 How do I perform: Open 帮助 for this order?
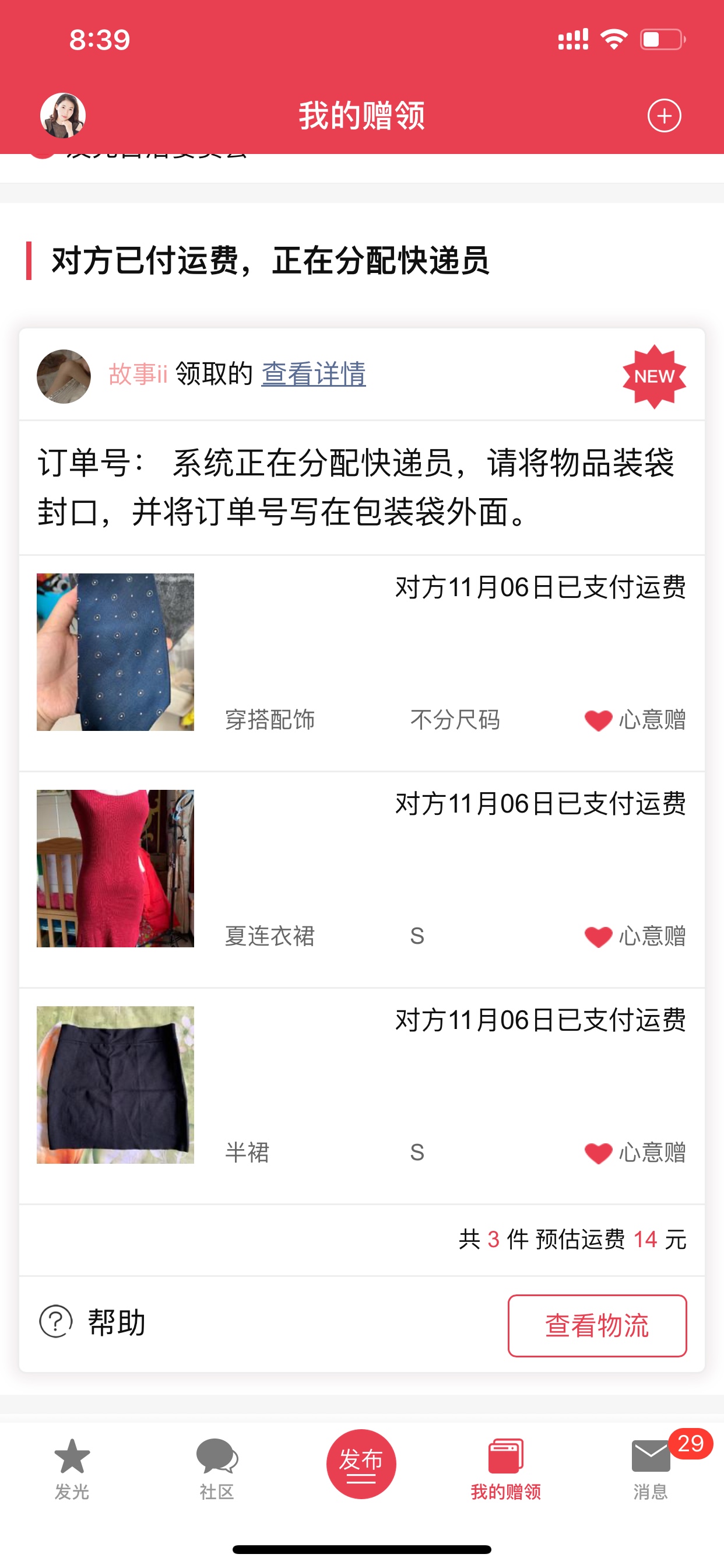pyautogui.click(x=93, y=1322)
